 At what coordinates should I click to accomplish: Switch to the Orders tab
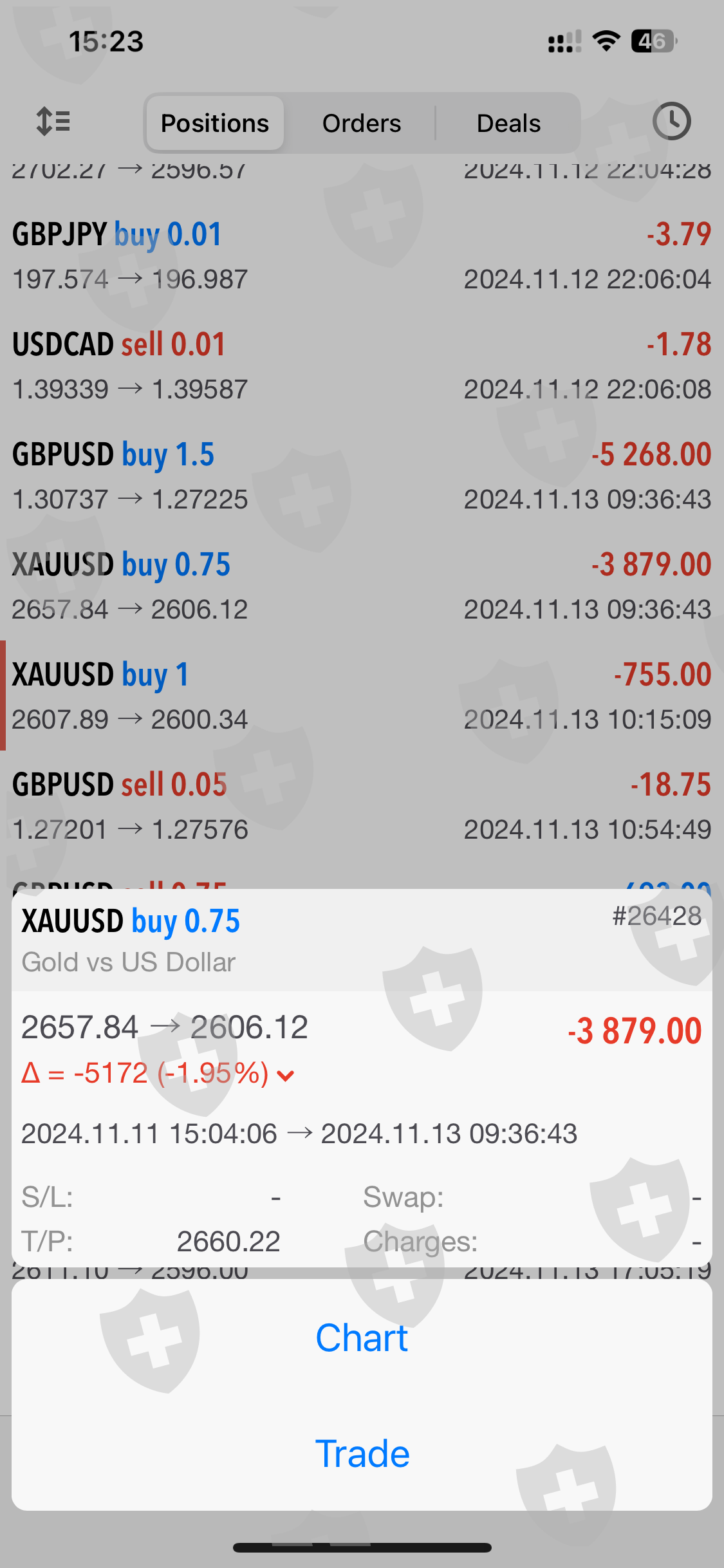point(361,123)
